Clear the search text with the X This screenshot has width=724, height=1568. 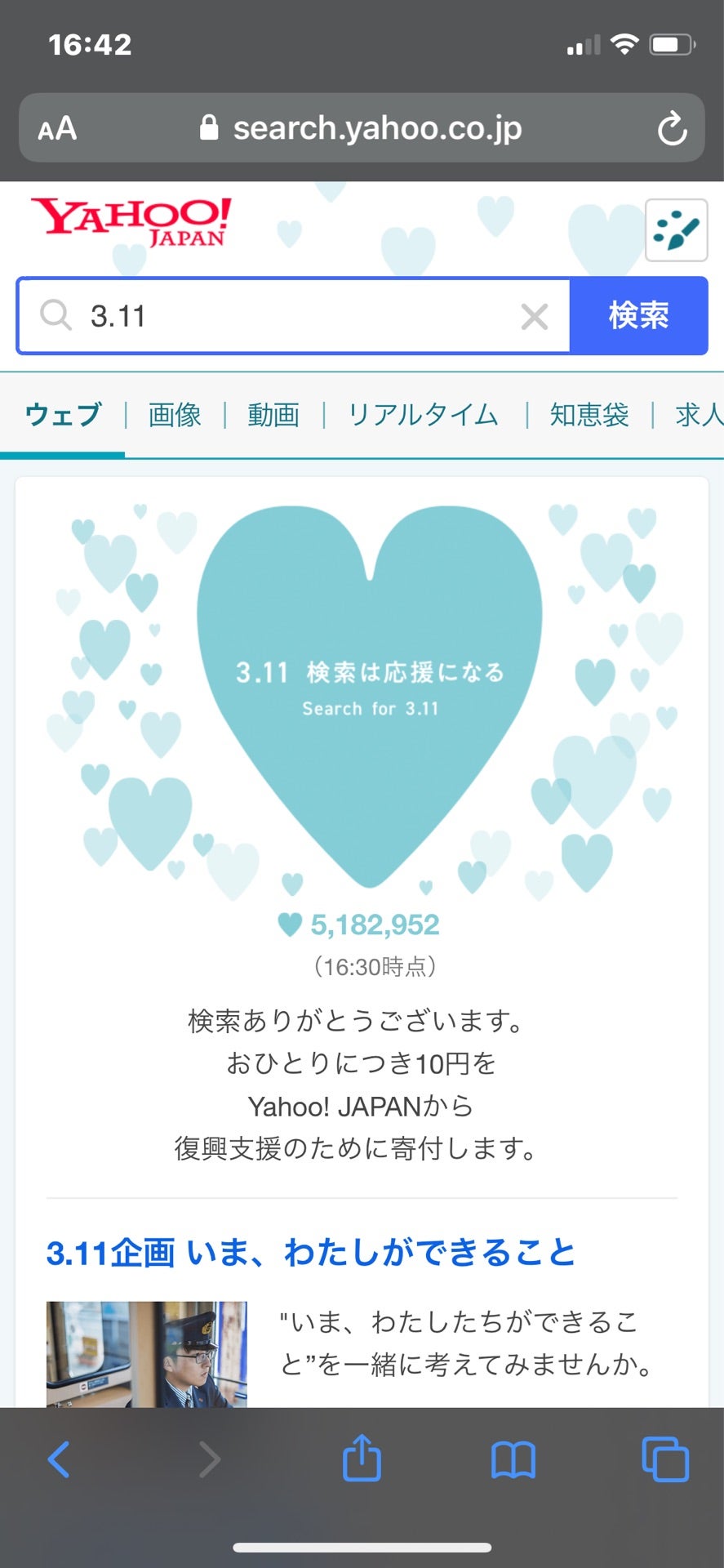point(535,316)
